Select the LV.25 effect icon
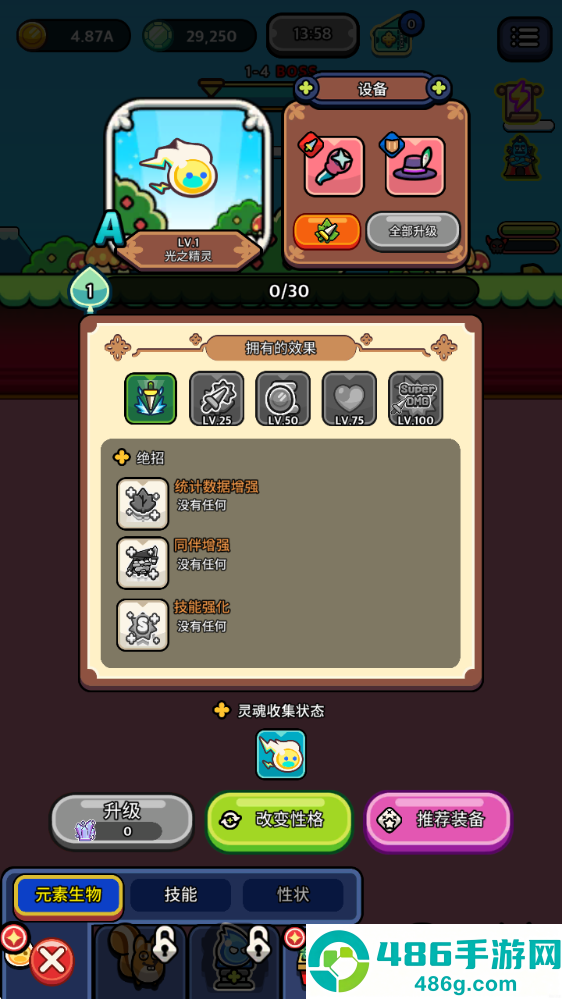The width and height of the screenshot is (562, 999). pos(217,399)
